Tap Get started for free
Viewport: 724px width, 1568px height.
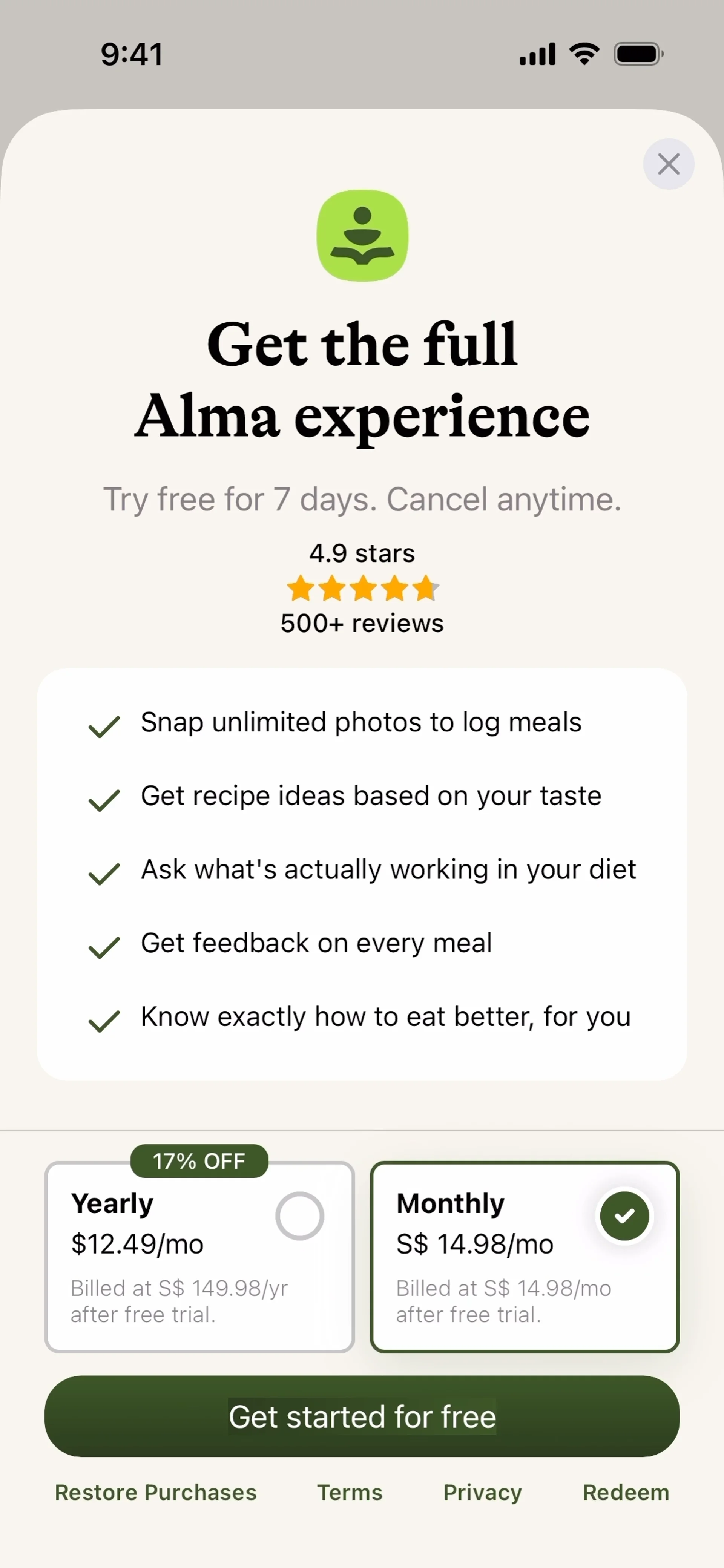tap(362, 1416)
